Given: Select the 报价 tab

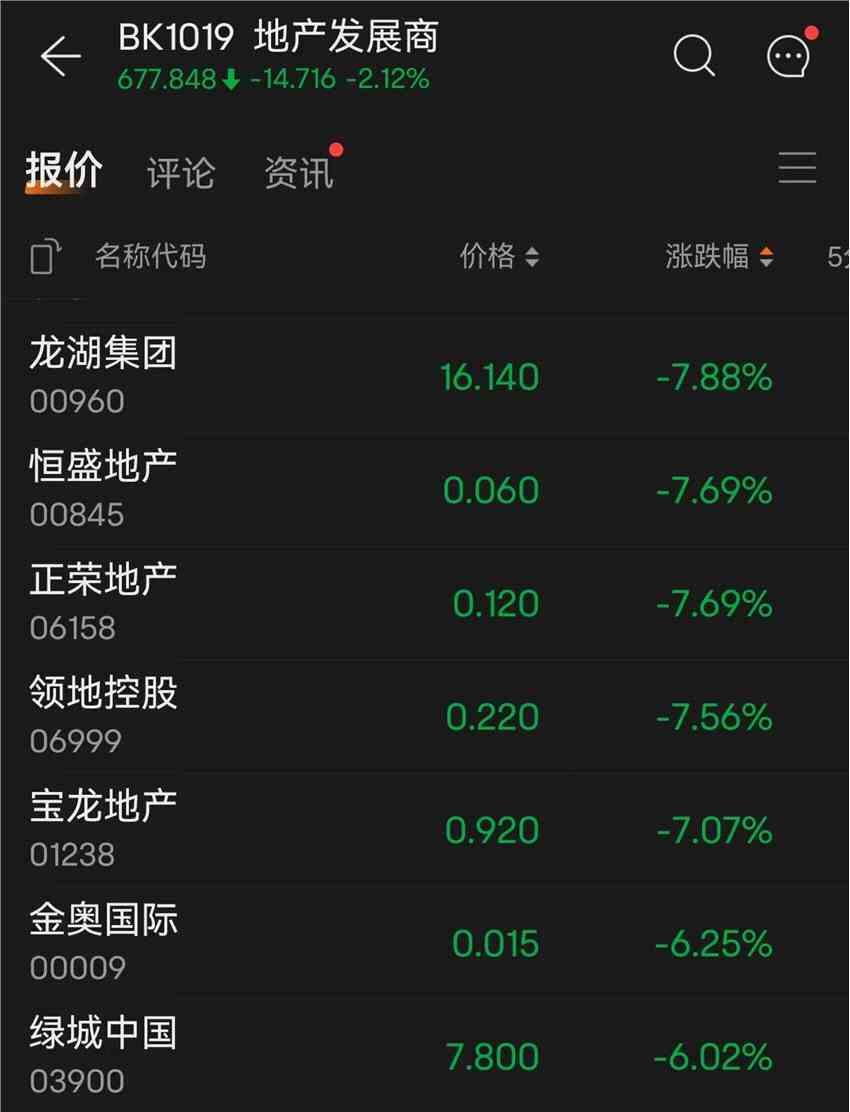Looking at the screenshot, I should point(64,171).
